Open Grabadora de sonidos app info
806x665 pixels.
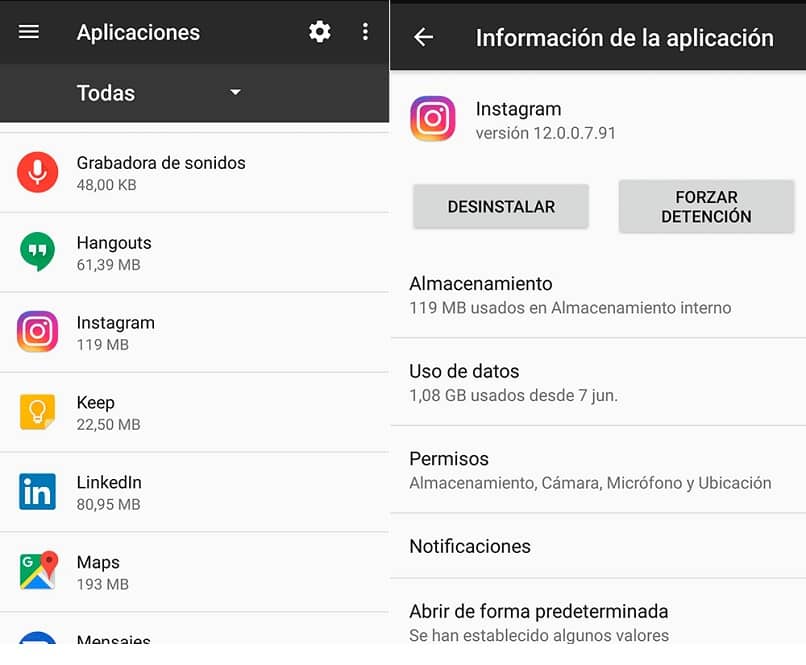[x=194, y=173]
